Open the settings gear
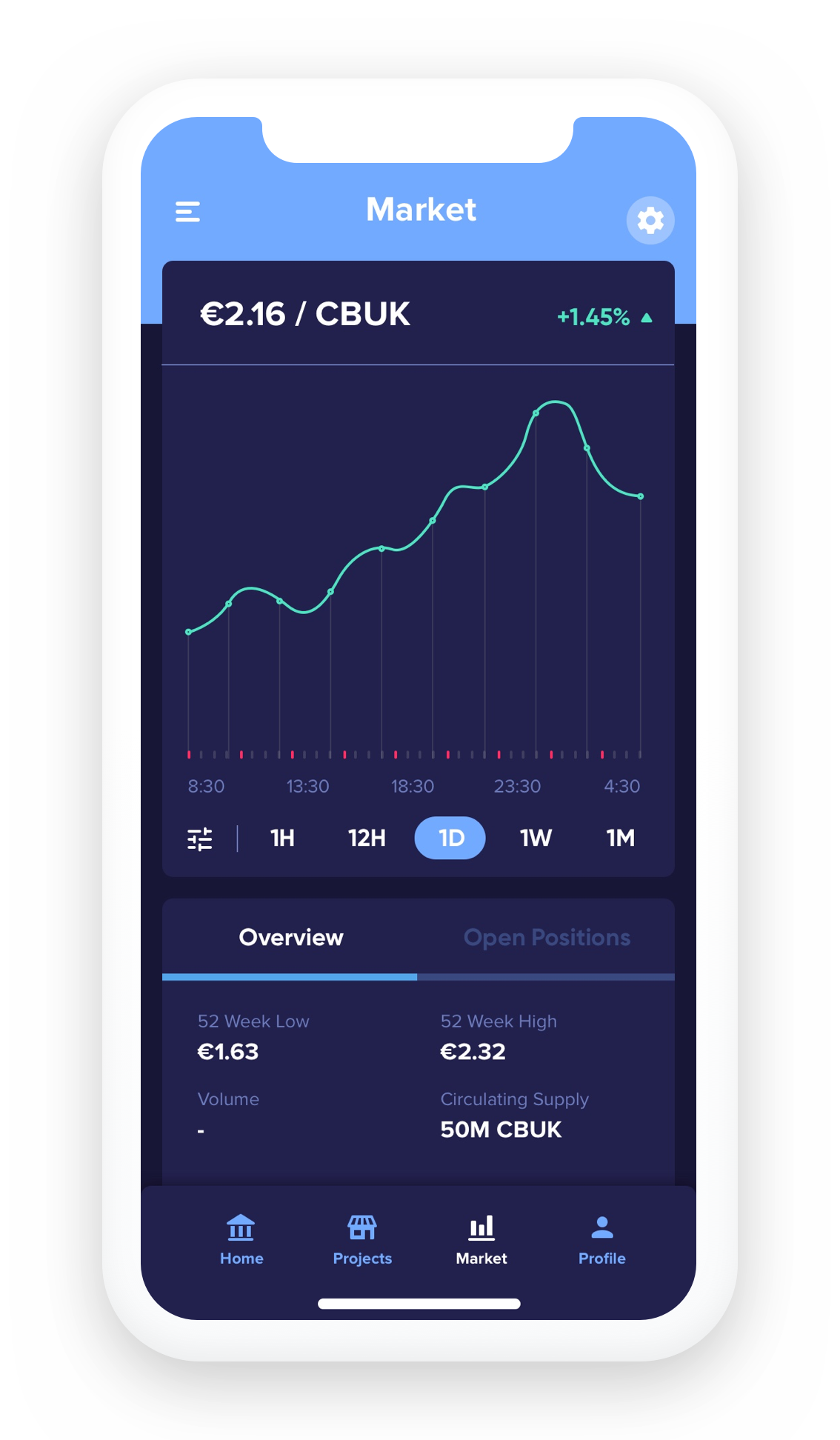The width and height of the screenshot is (840, 1440). click(x=650, y=220)
